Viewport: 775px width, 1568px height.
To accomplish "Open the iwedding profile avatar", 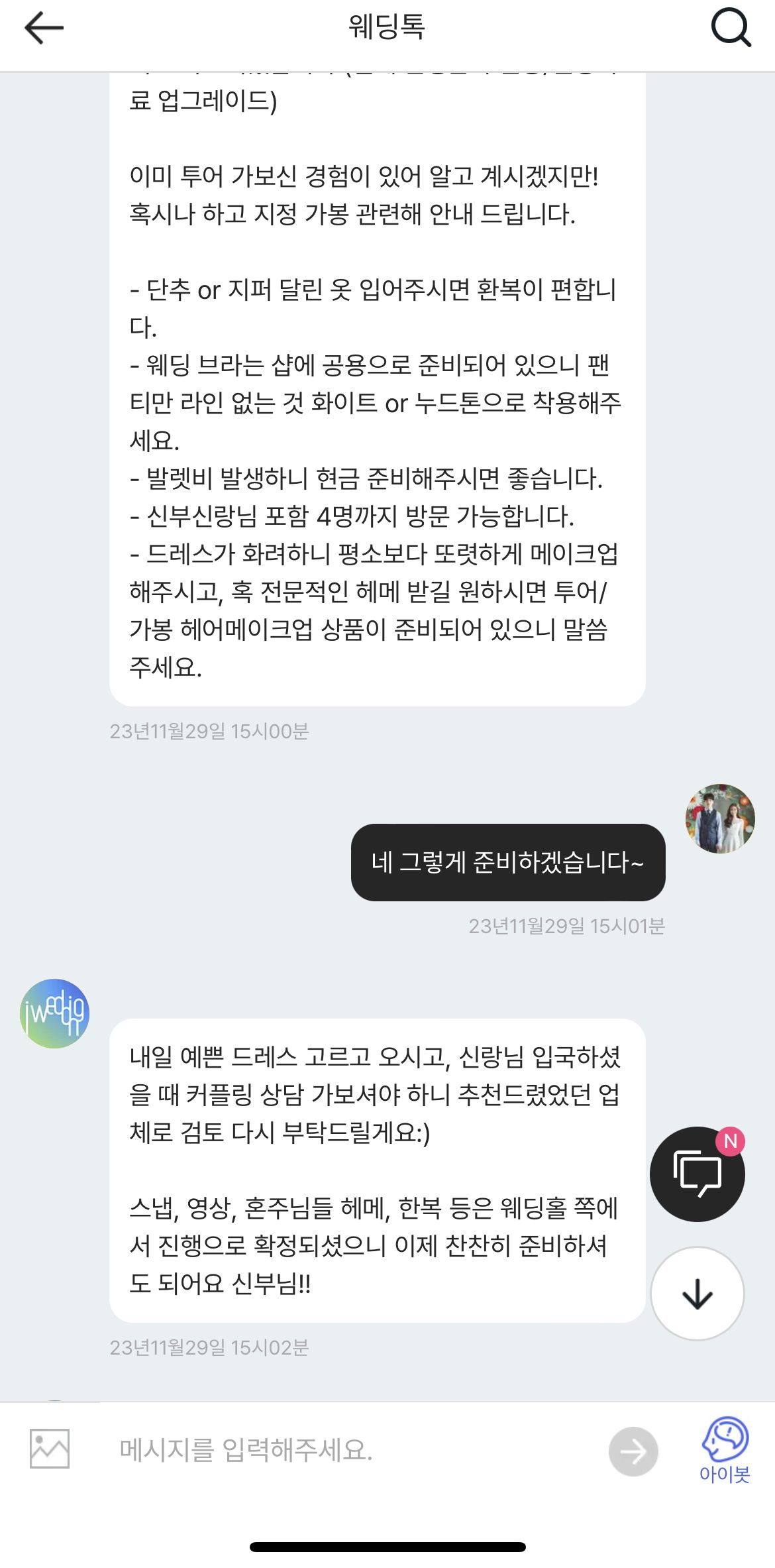I will pos(55,1013).
